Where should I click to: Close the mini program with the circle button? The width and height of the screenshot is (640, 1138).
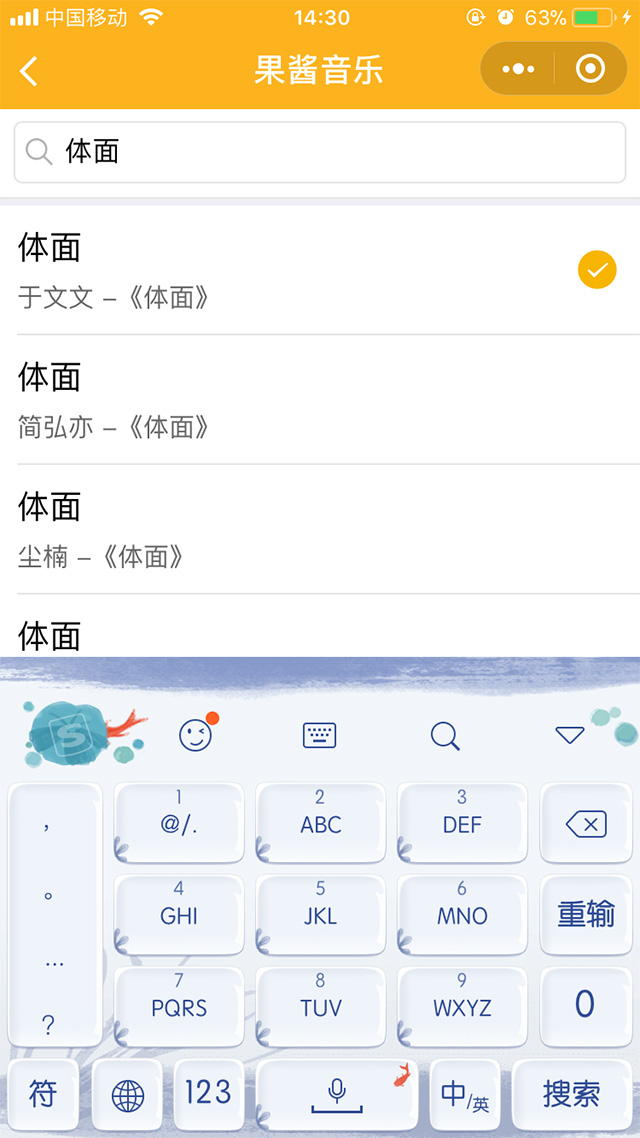coord(590,69)
